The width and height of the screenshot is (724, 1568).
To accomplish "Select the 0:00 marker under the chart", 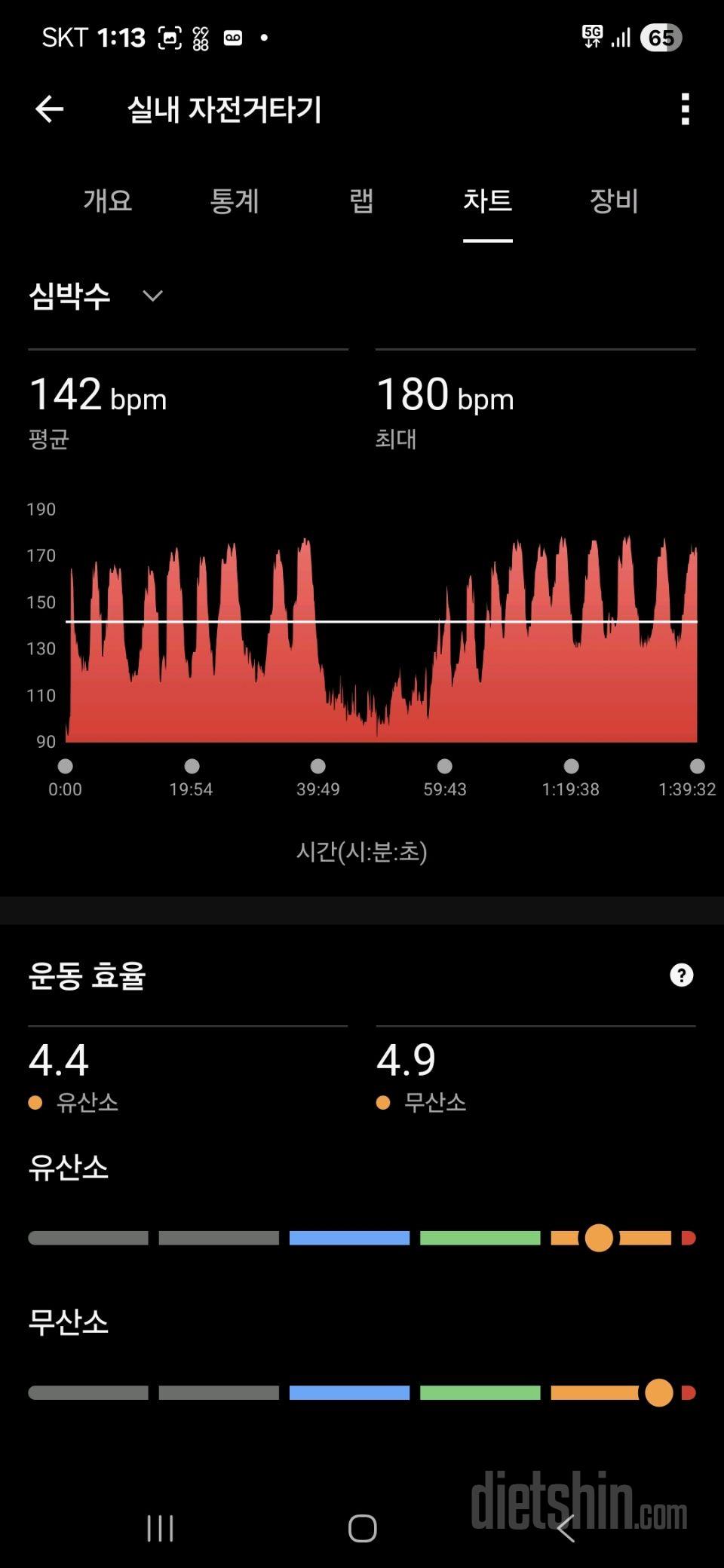I will pos(66,766).
